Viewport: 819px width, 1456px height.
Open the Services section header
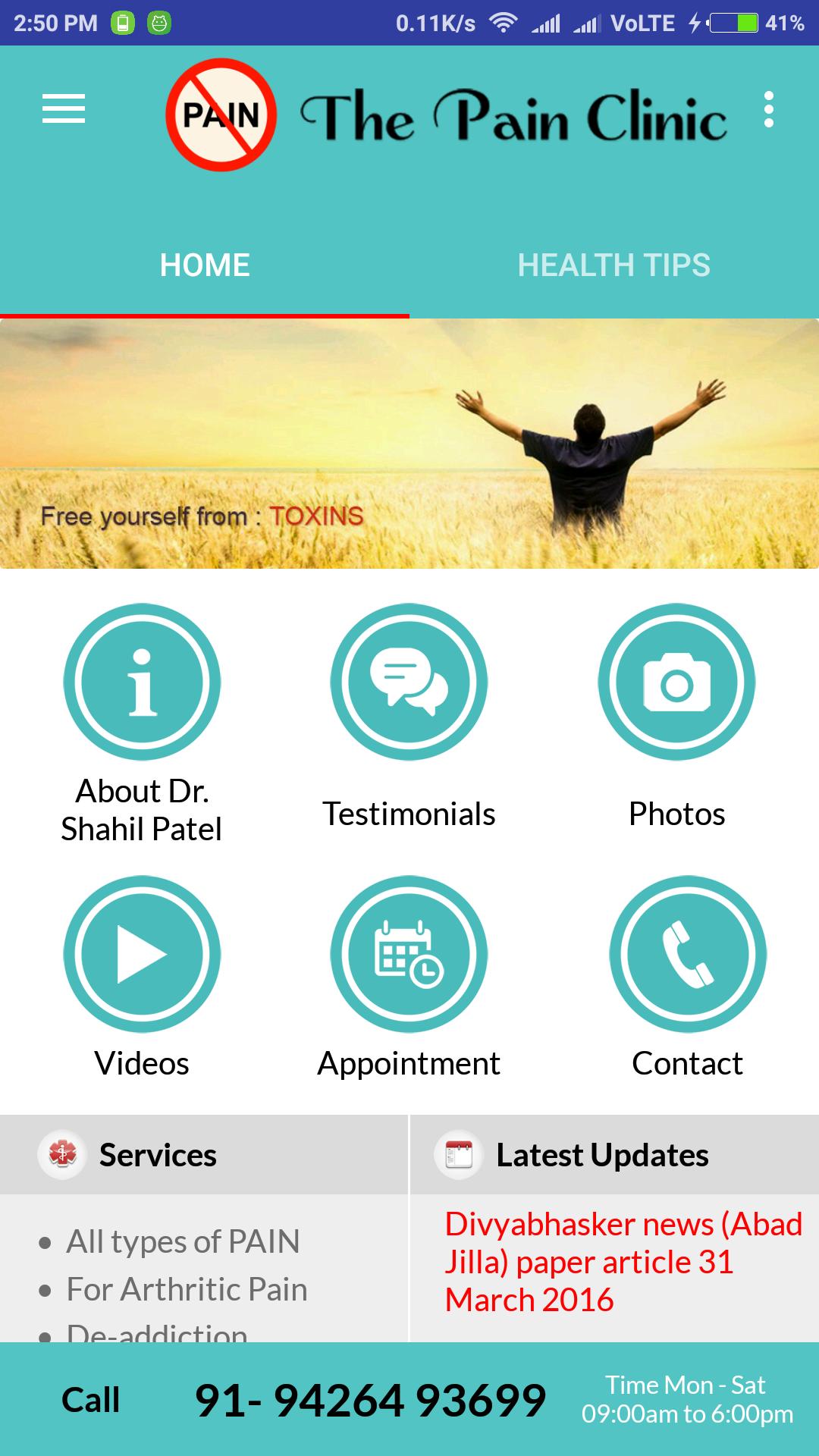pyautogui.click(x=203, y=1155)
